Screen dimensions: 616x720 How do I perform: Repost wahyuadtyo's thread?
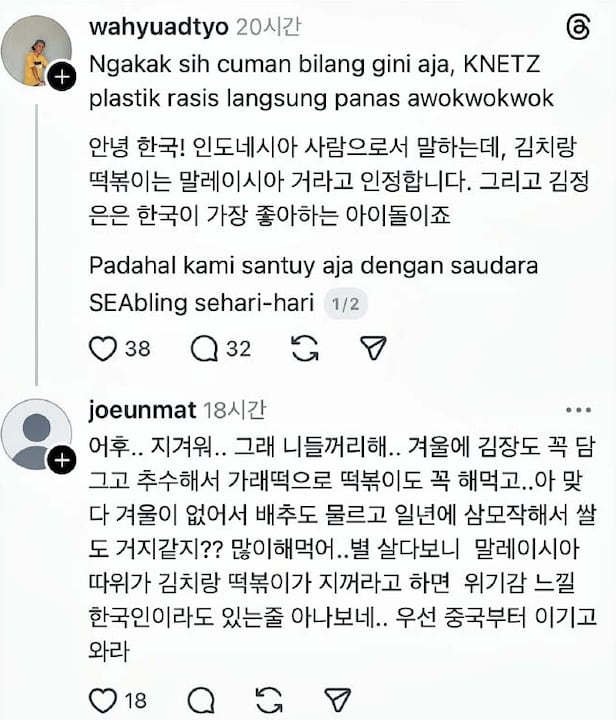point(304,348)
